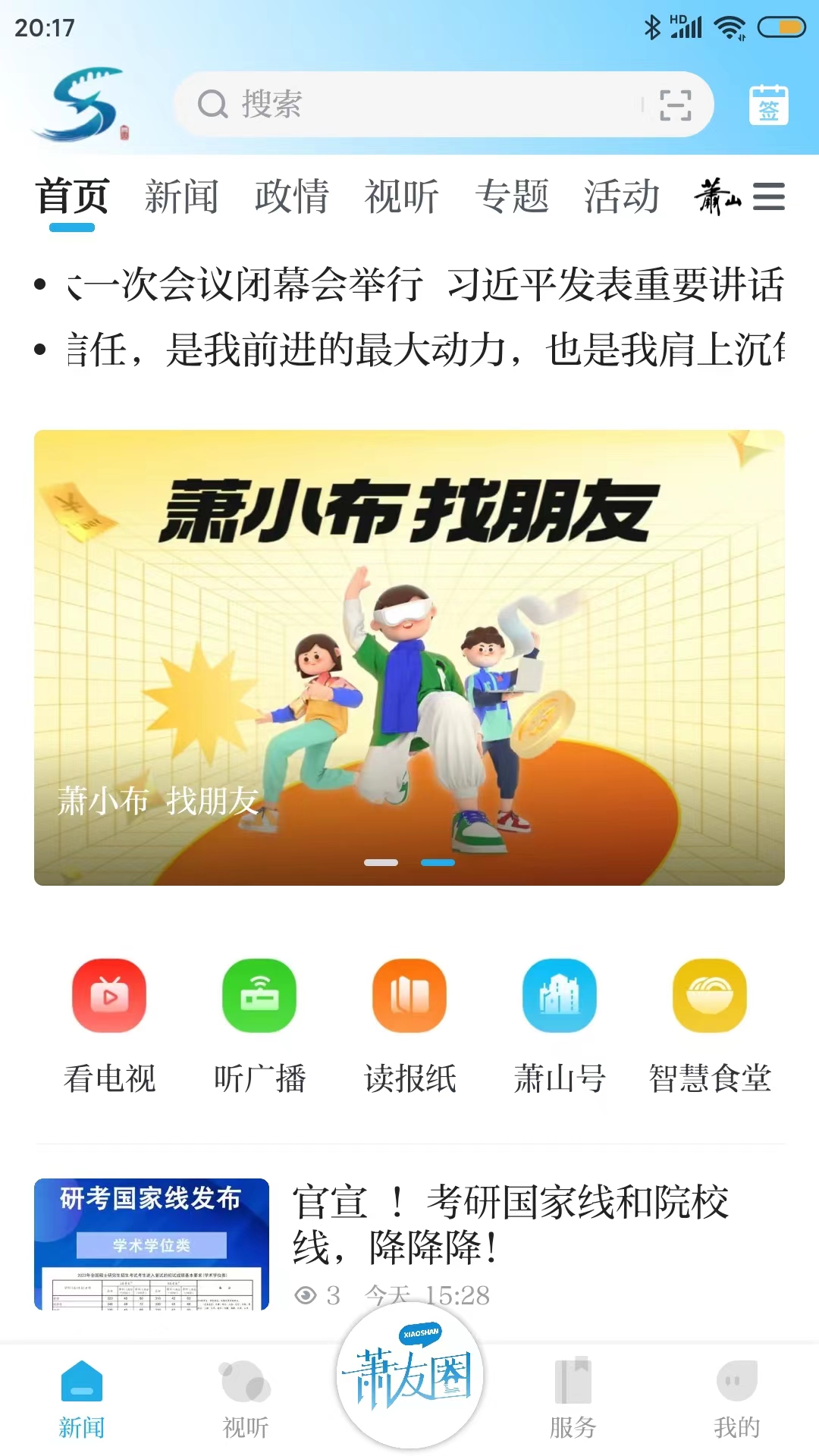
Task: Open the 智慧食堂 smart canteen icon
Action: click(710, 997)
